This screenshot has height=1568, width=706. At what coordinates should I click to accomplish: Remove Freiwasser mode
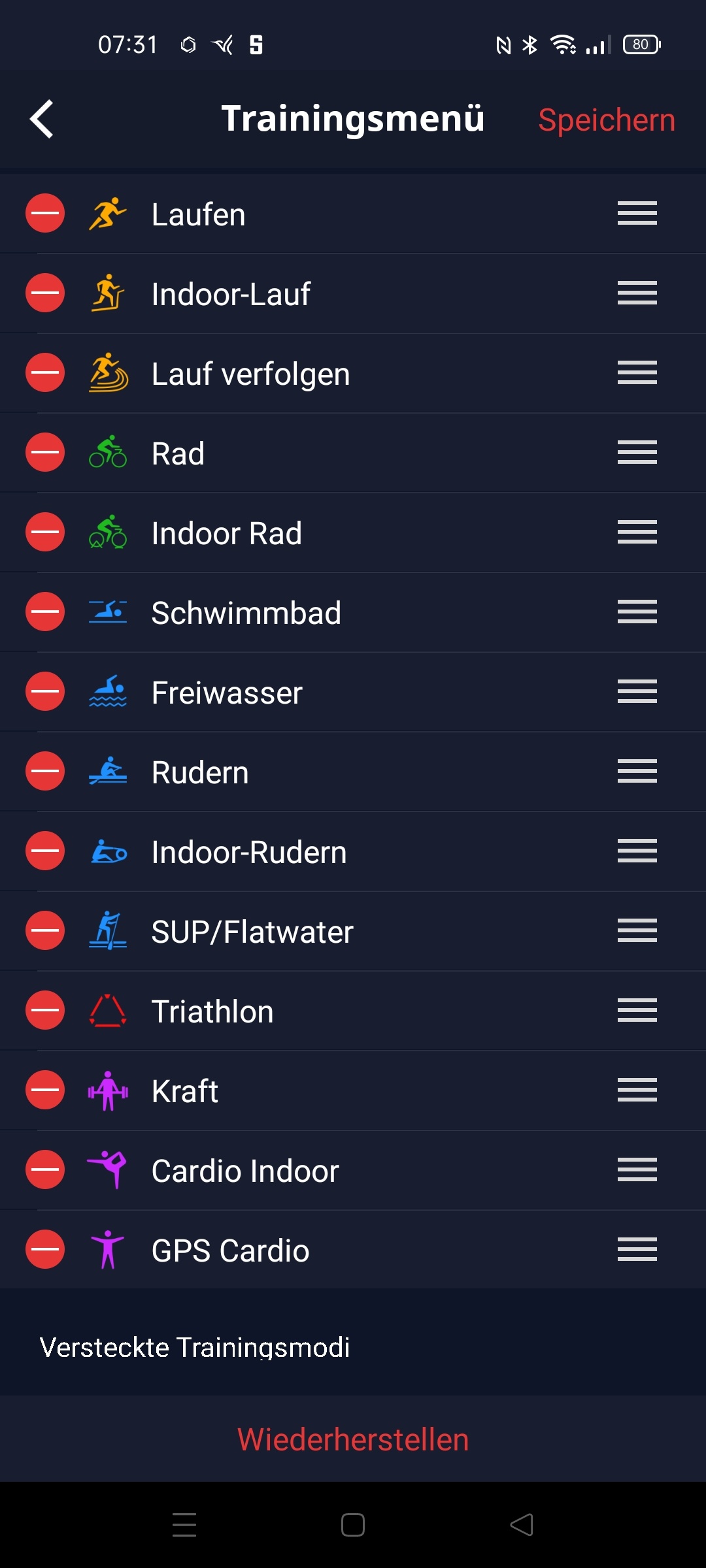45,691
